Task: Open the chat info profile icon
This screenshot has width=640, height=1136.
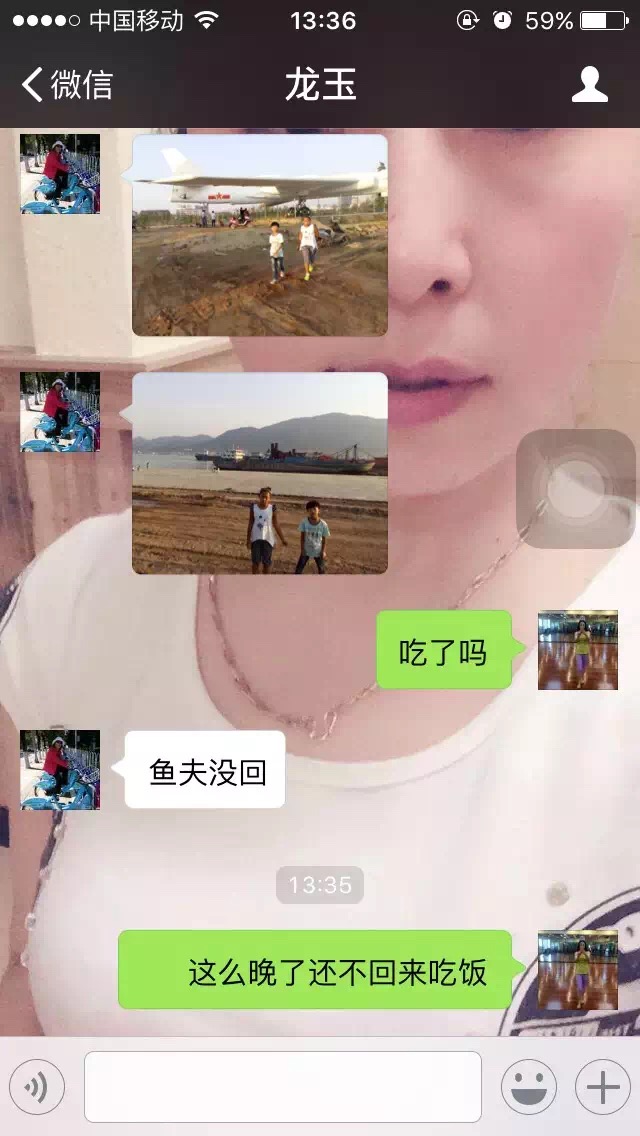Action: (589, 85)
